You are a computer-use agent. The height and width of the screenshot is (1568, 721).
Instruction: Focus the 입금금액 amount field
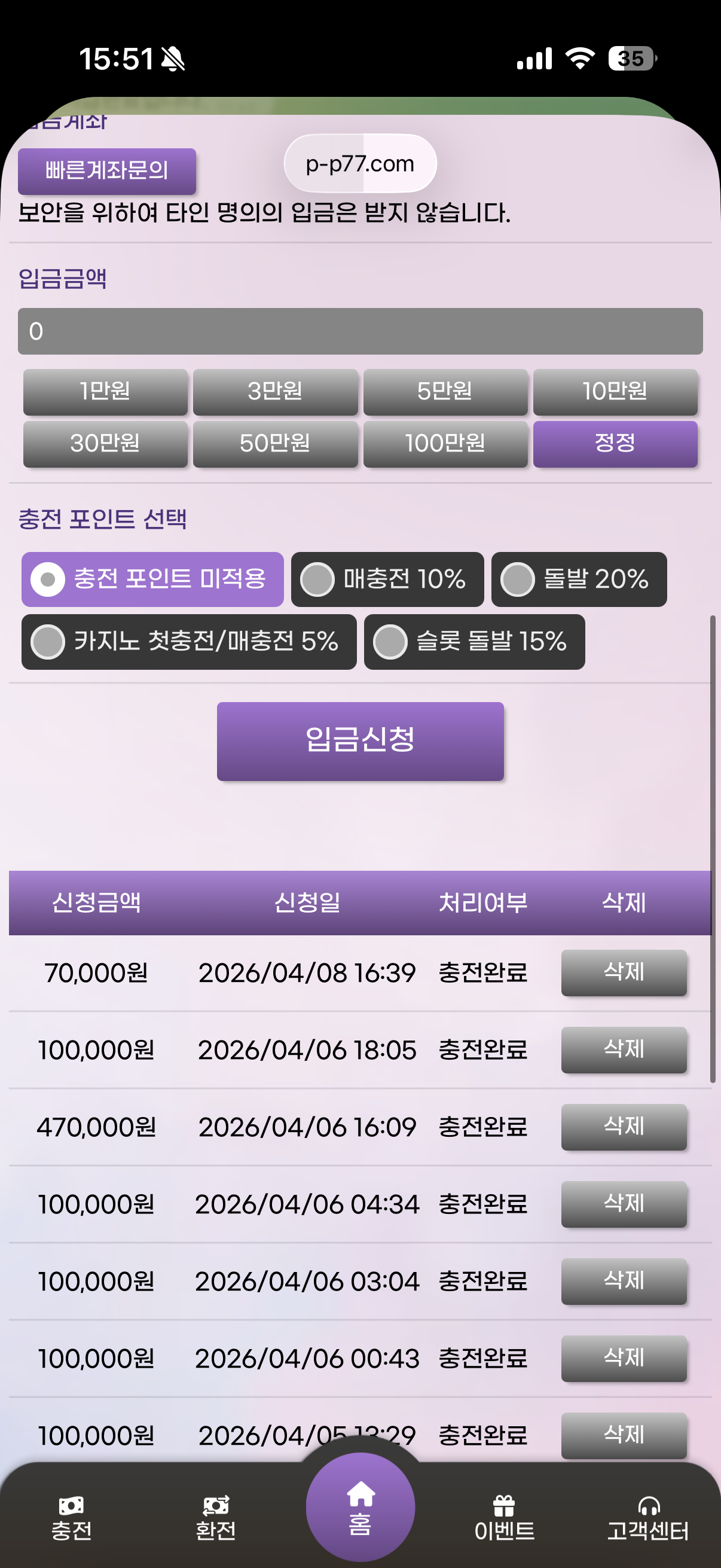360,331
